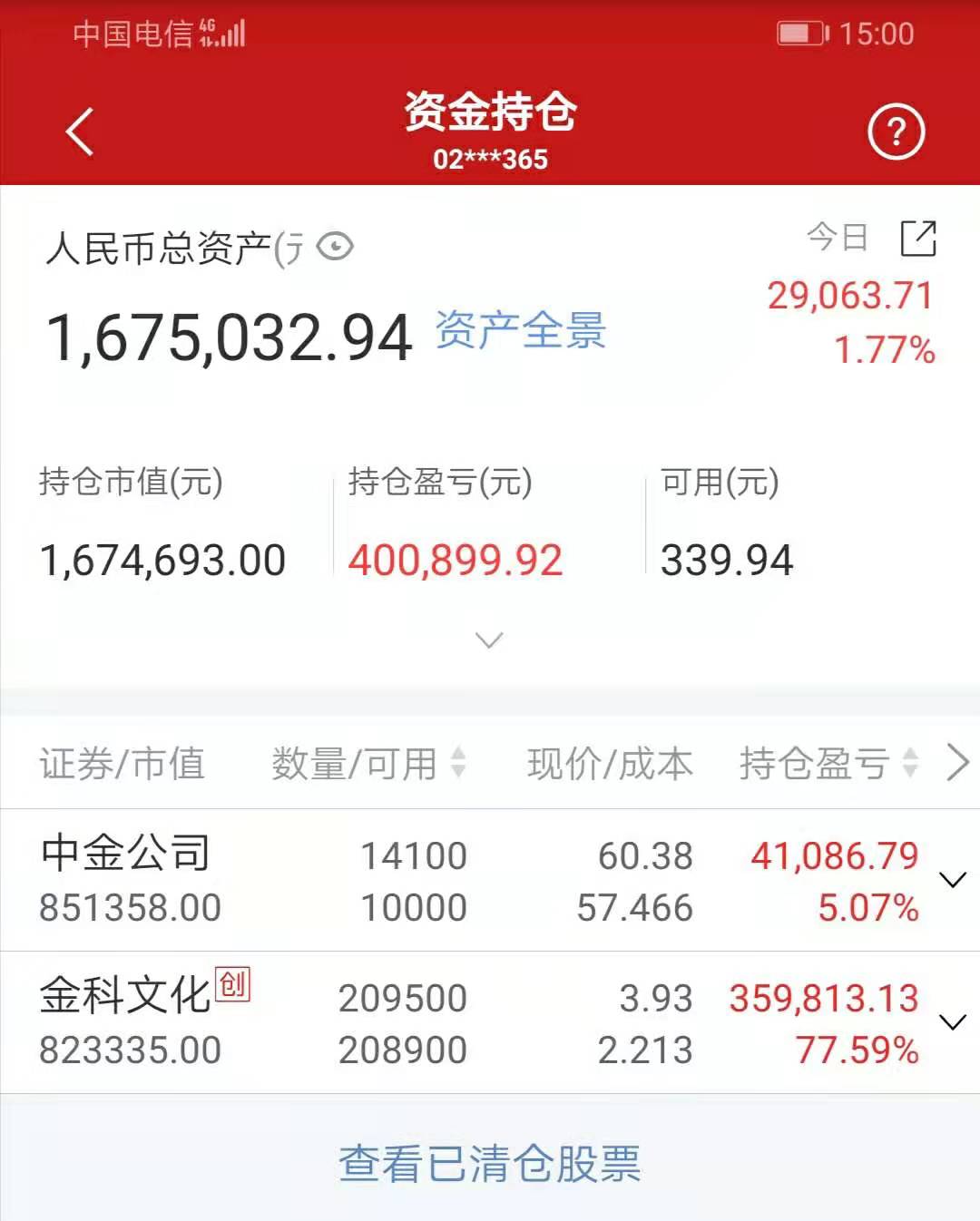This screenshot has width=980, height=1221.
Task: Expand the 金科文化 holding row
Action: tap(952, 1022)
